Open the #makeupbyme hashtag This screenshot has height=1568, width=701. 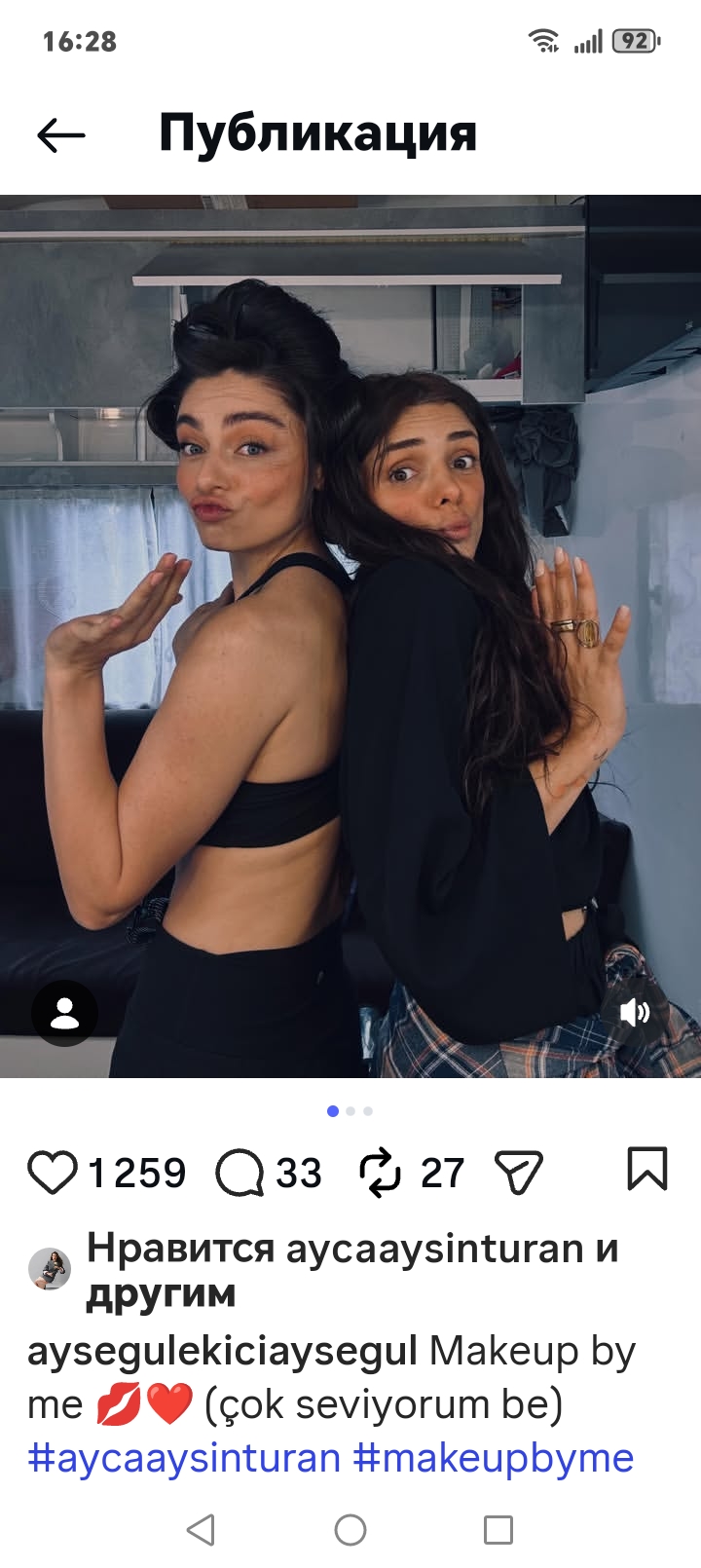494,1458
